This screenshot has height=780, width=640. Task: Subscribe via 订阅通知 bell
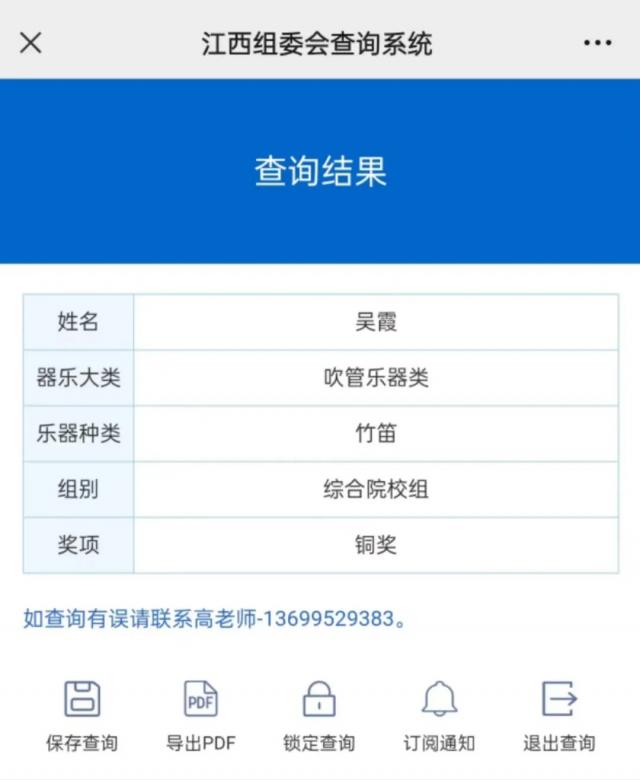[439, 715]
